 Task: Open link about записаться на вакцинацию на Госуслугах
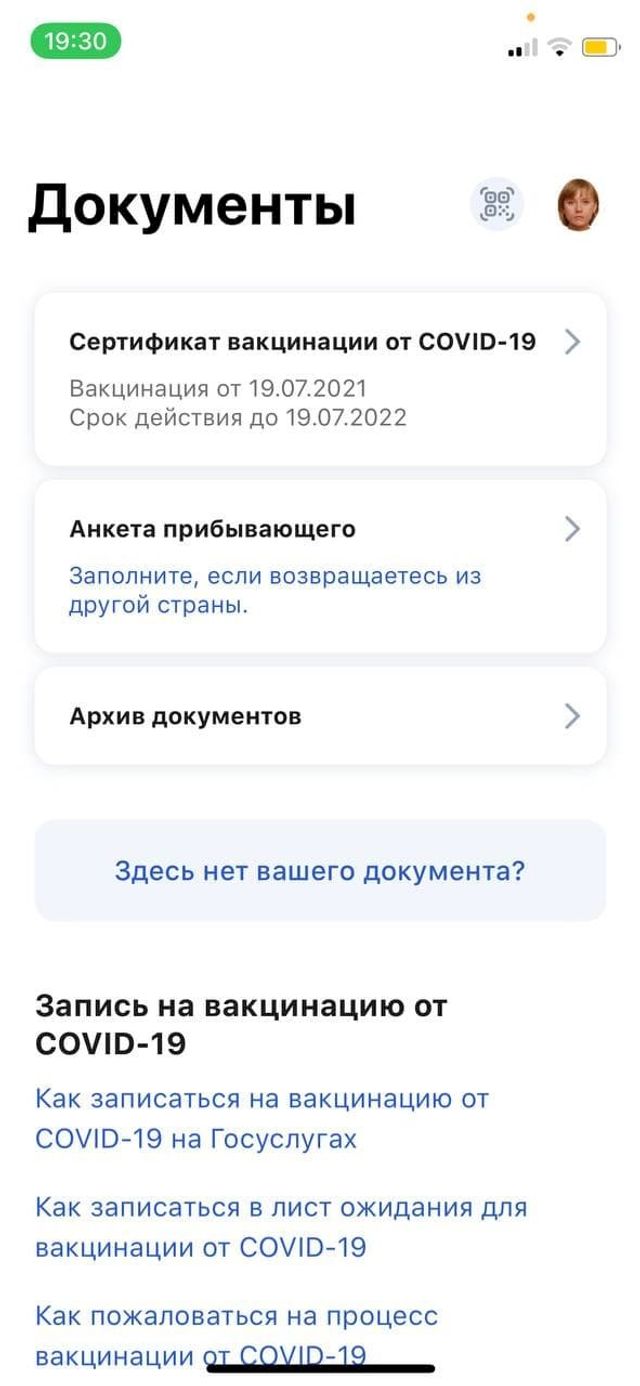[x=261, y=1118]
